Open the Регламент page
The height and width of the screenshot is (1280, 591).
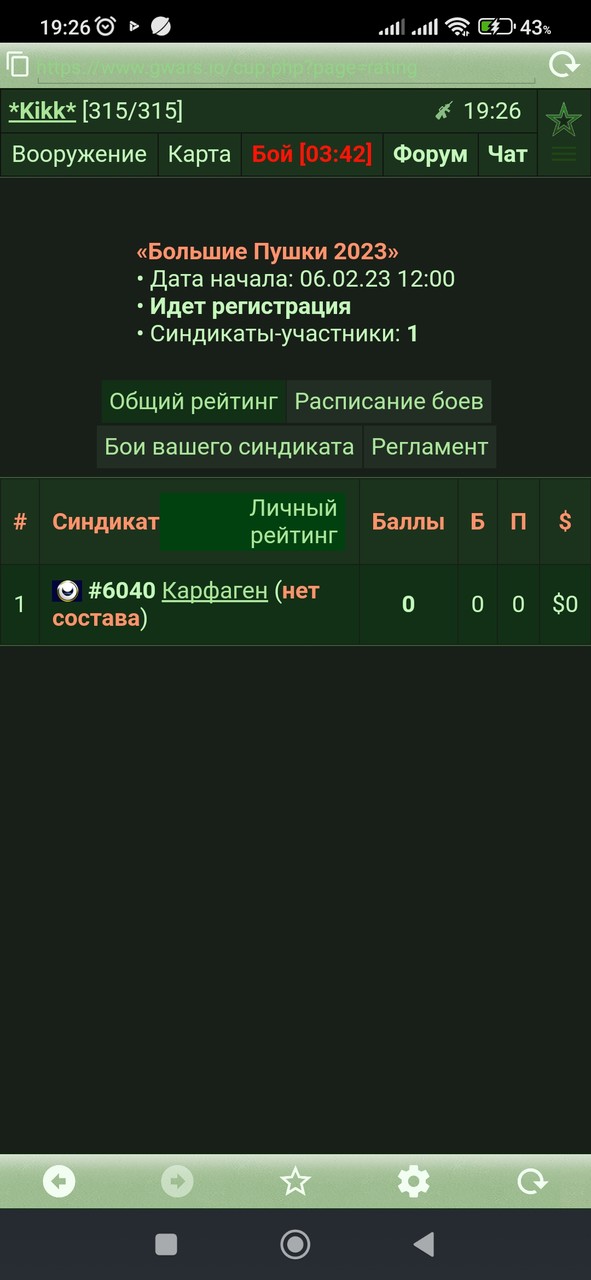pos(430,447)
